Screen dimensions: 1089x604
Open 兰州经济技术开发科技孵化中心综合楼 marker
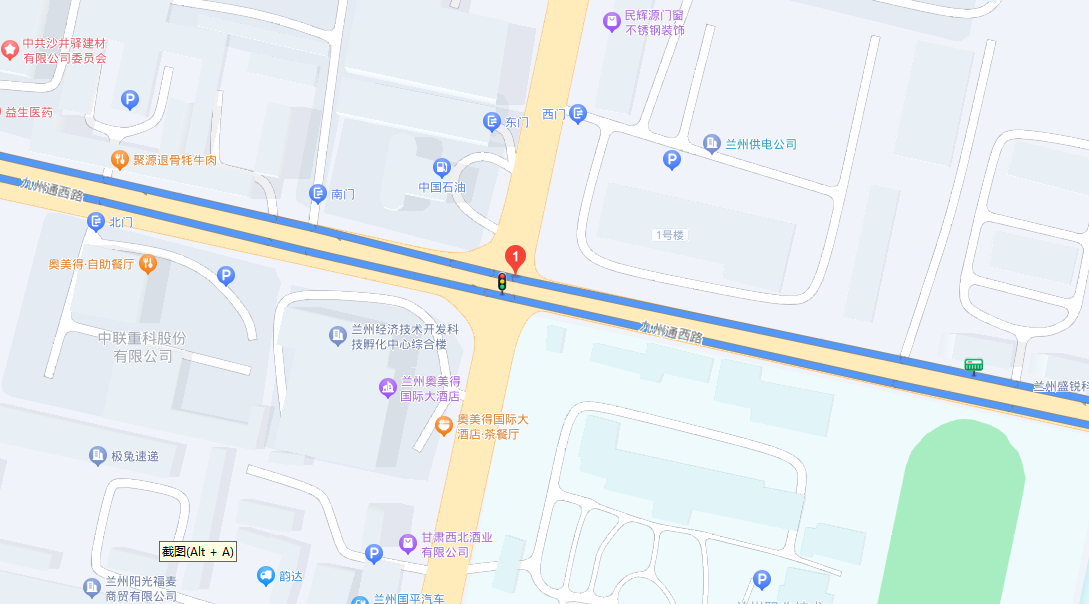338,336
